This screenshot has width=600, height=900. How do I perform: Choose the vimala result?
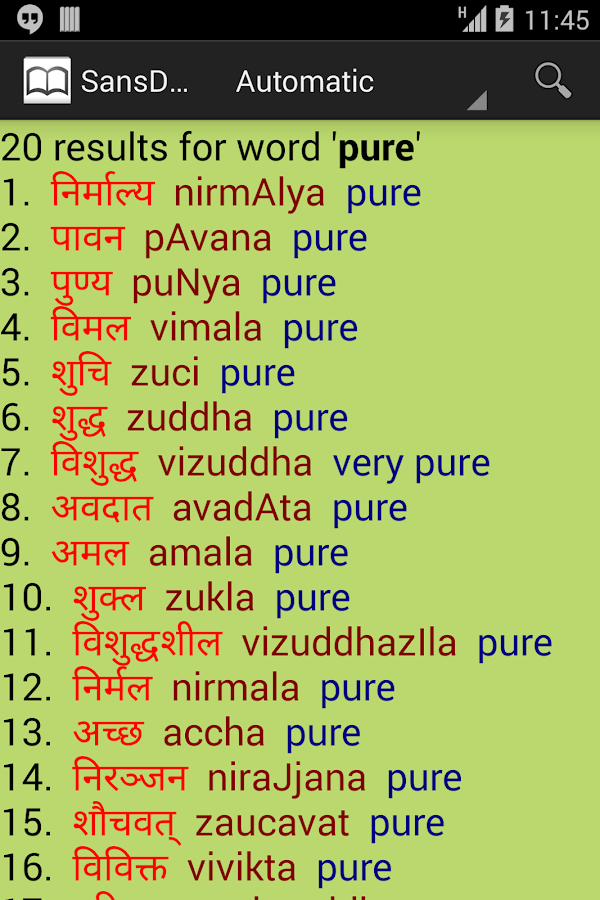(x=205, y=328)
